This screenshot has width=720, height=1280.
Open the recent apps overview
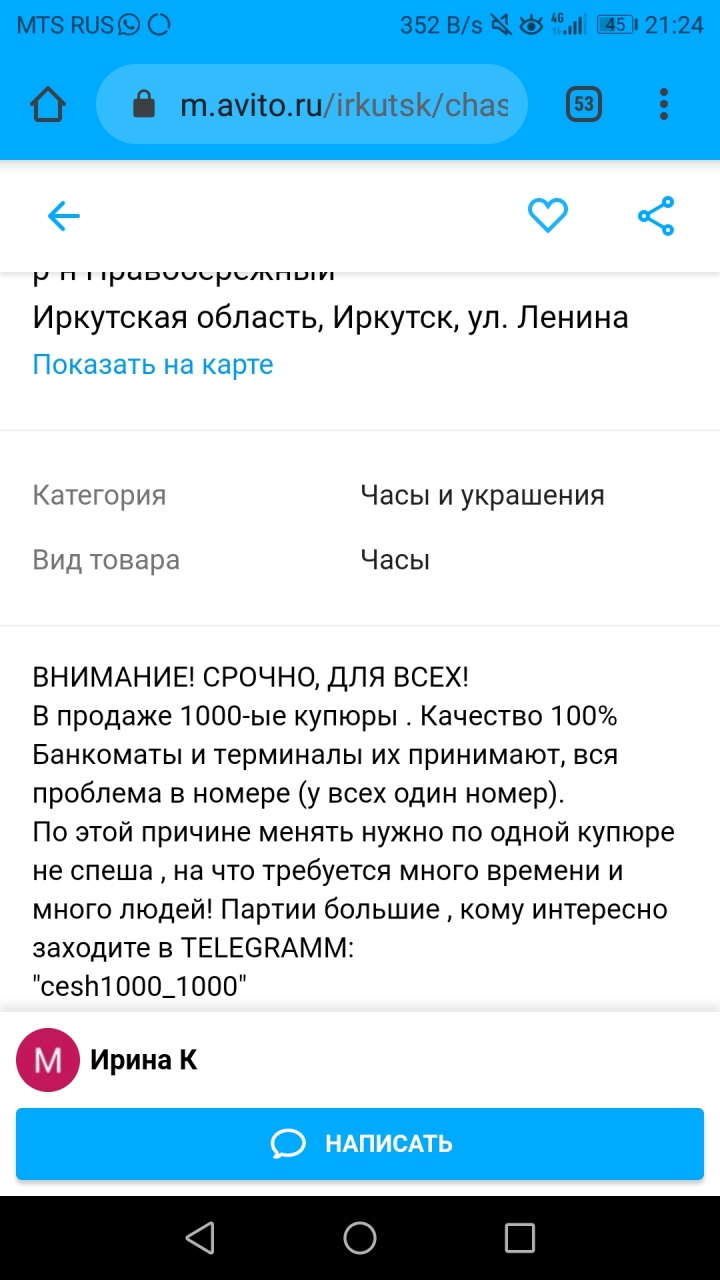point(520,1238)
